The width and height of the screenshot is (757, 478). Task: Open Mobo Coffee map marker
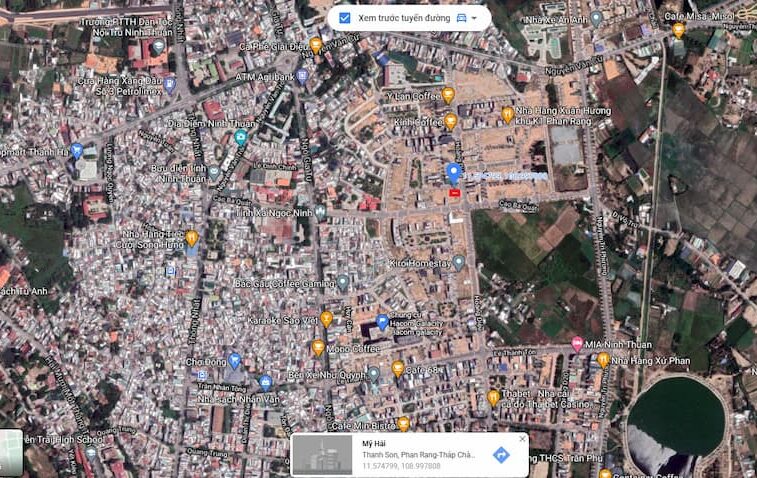pos(318,348)
